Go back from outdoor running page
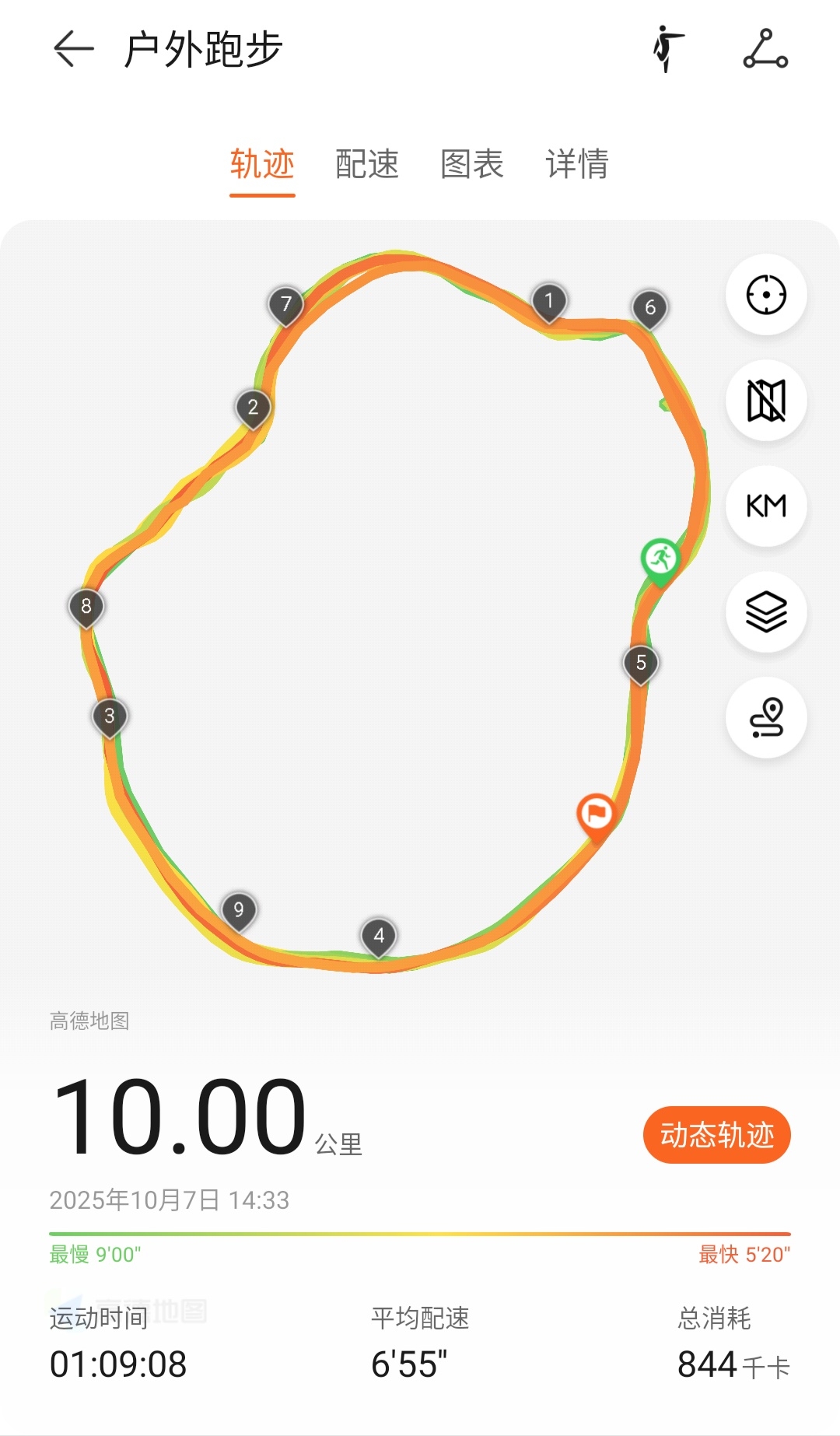Viewport: 840px width, 1436px height. 74,50
